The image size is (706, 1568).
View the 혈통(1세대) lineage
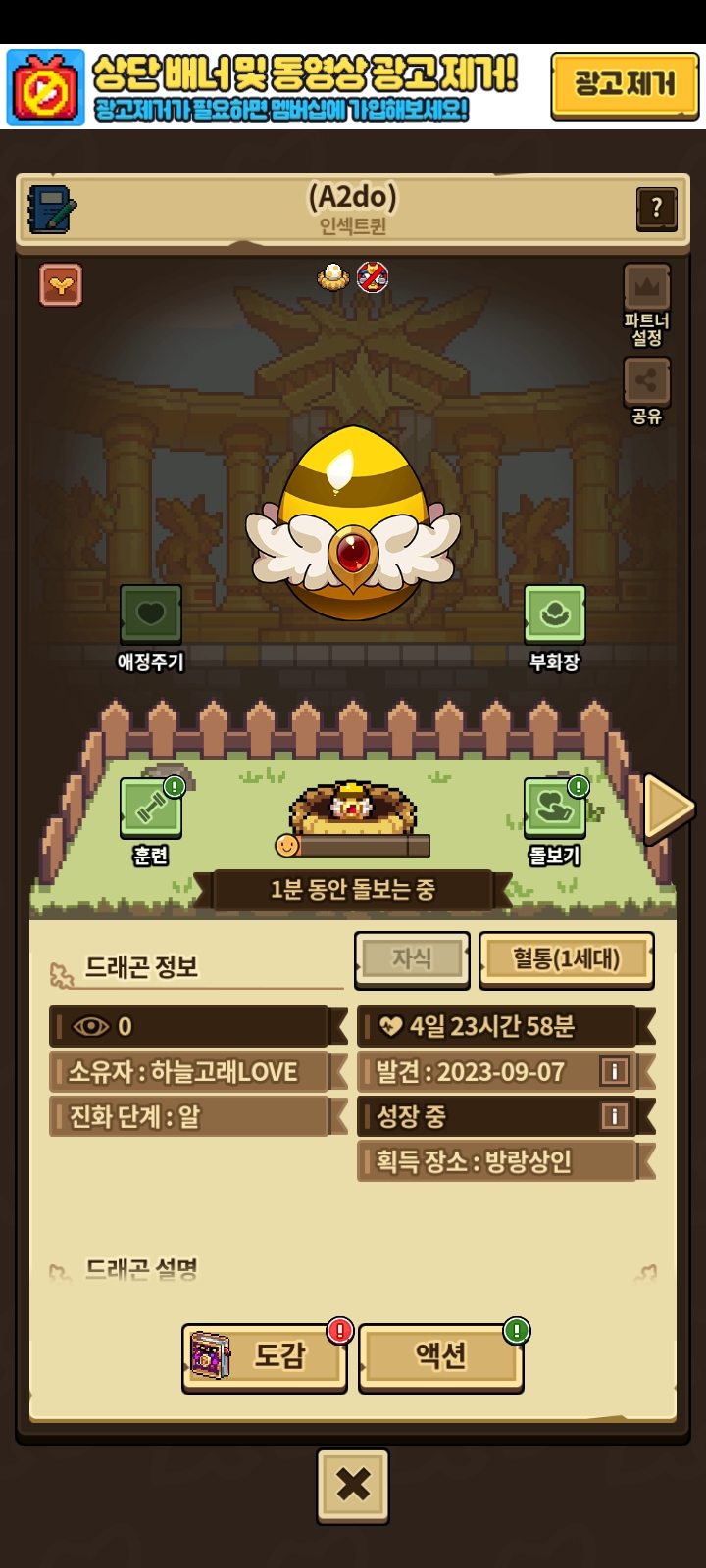tap(566, 958)
